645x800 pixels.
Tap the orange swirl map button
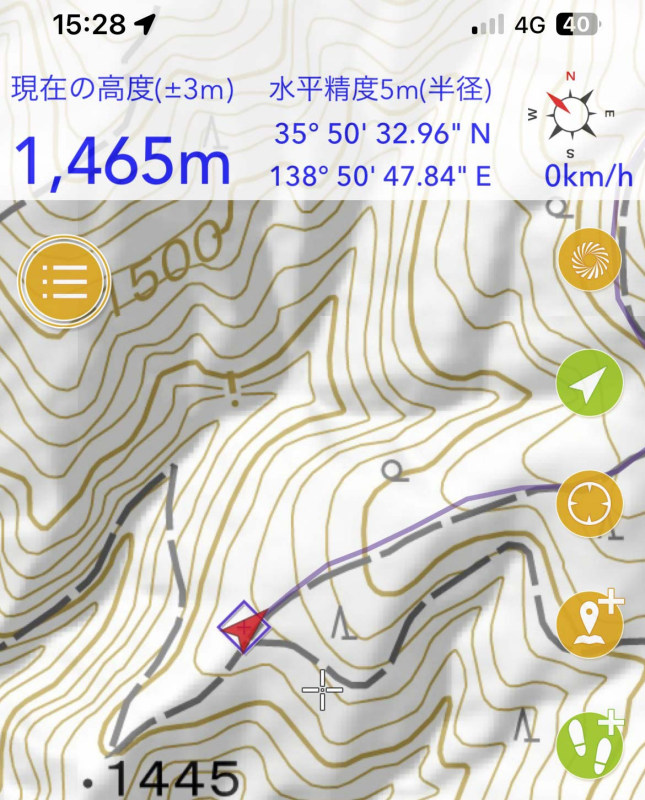589,260
